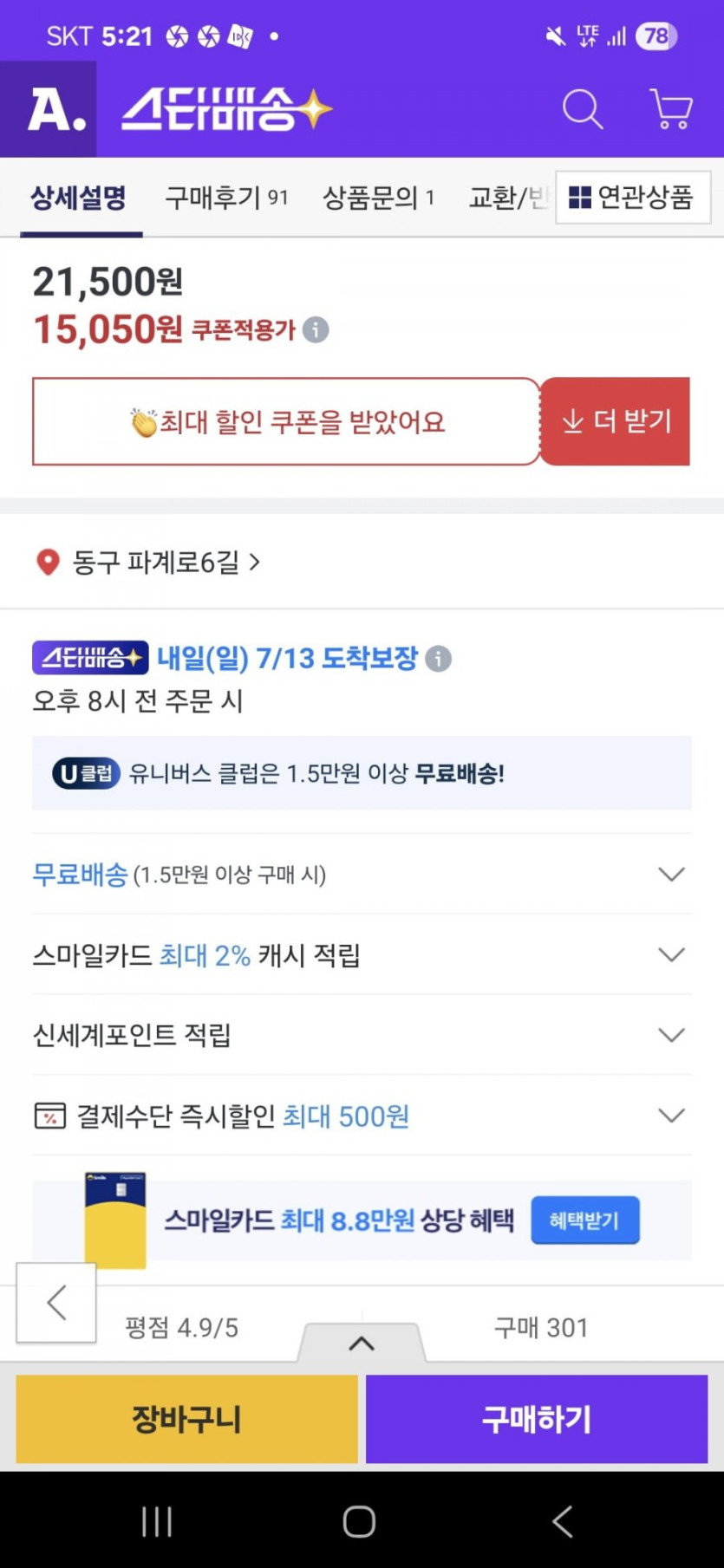Tap the 더 받기 coupon button
The height and width of the screenshot is (1568, 724).
coord(616,421)
